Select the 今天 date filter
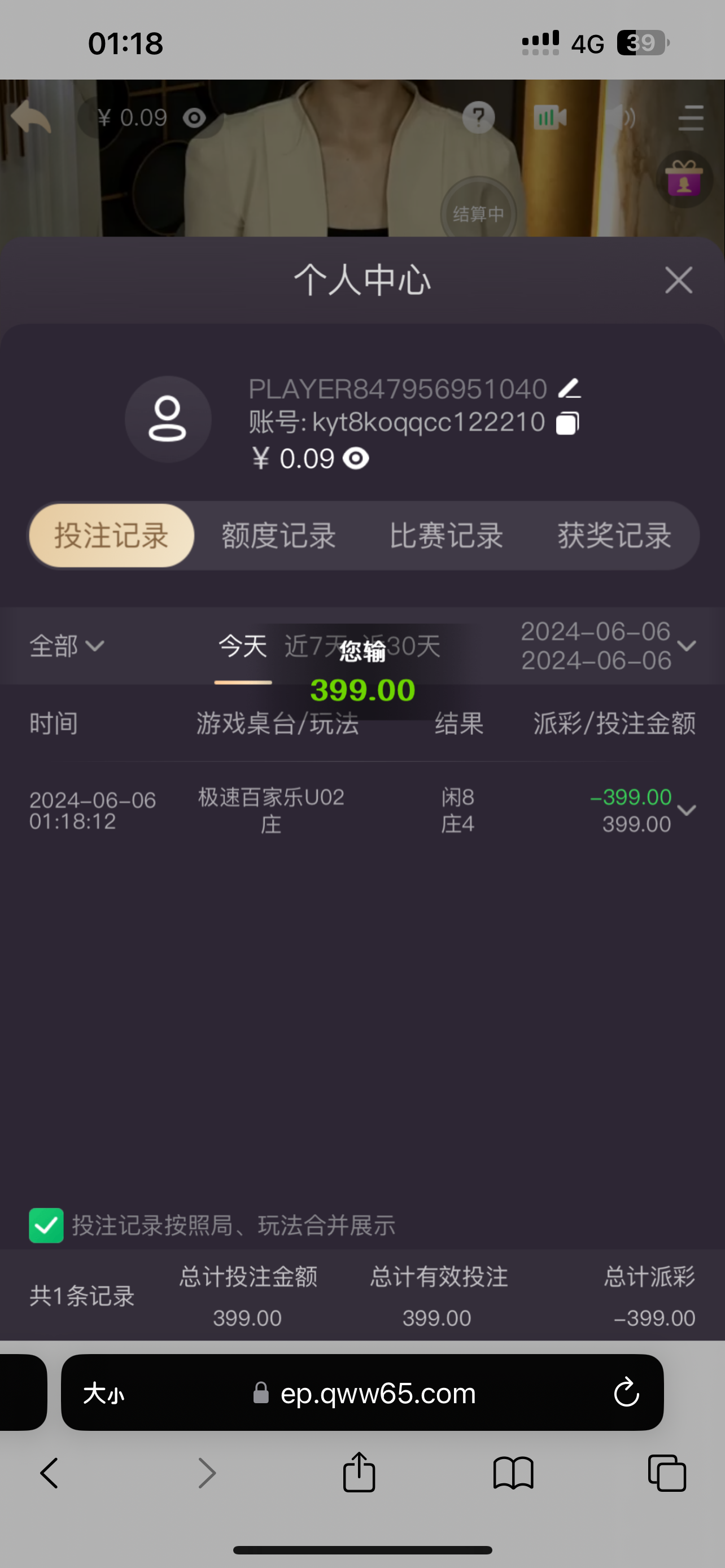This screenshot has height=1568, width=725. (x=242, y=646)
